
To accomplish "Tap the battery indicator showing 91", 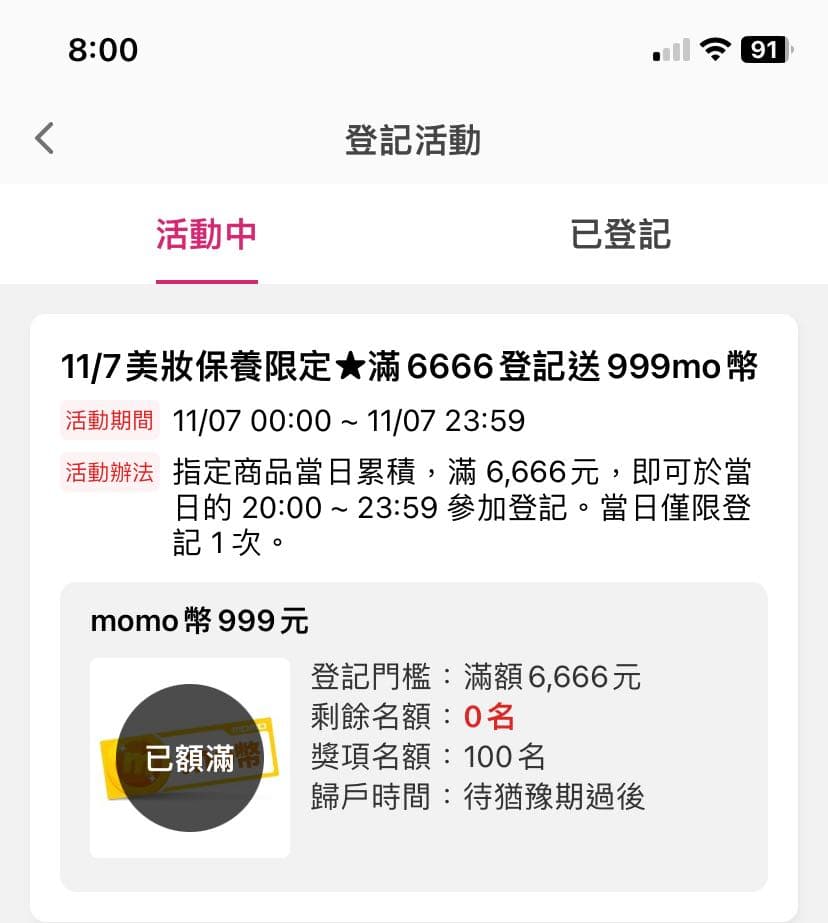I will pos(763,49).
